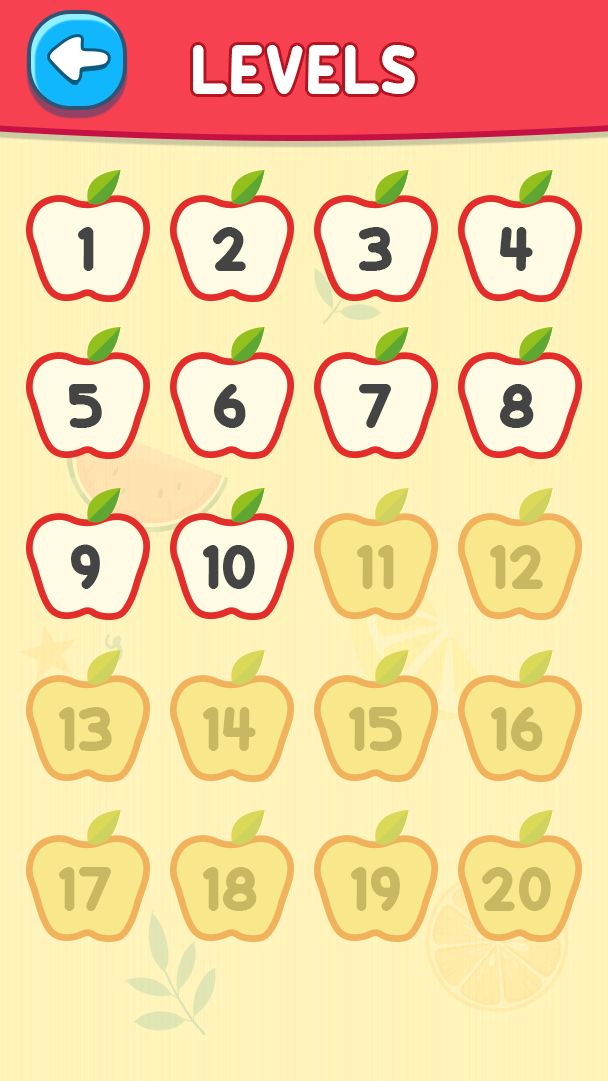Open level 2 apple
Screen dimensions: 608x1081
(231, 247)
